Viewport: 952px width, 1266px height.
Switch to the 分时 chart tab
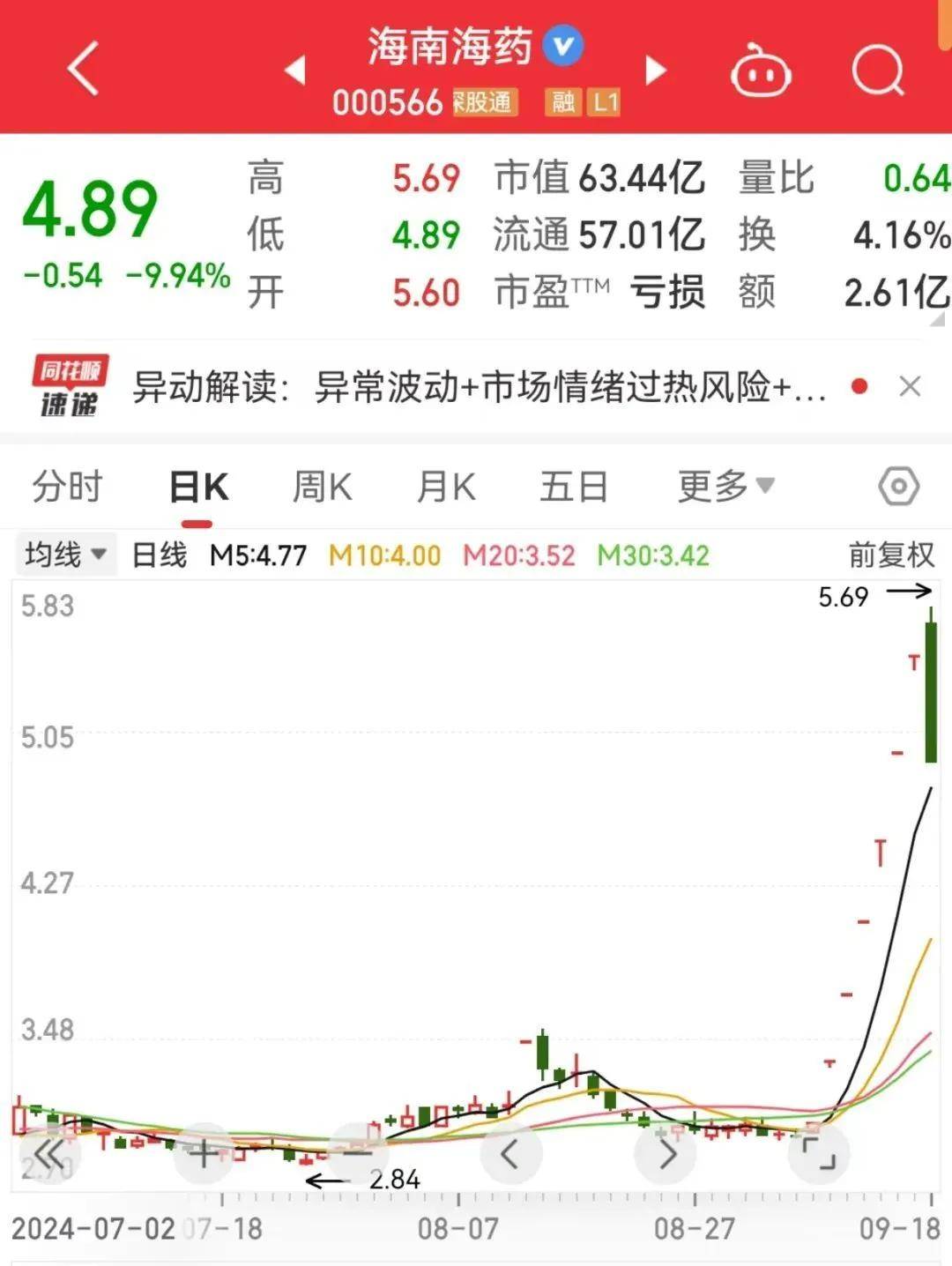click(x=67, y=486)
